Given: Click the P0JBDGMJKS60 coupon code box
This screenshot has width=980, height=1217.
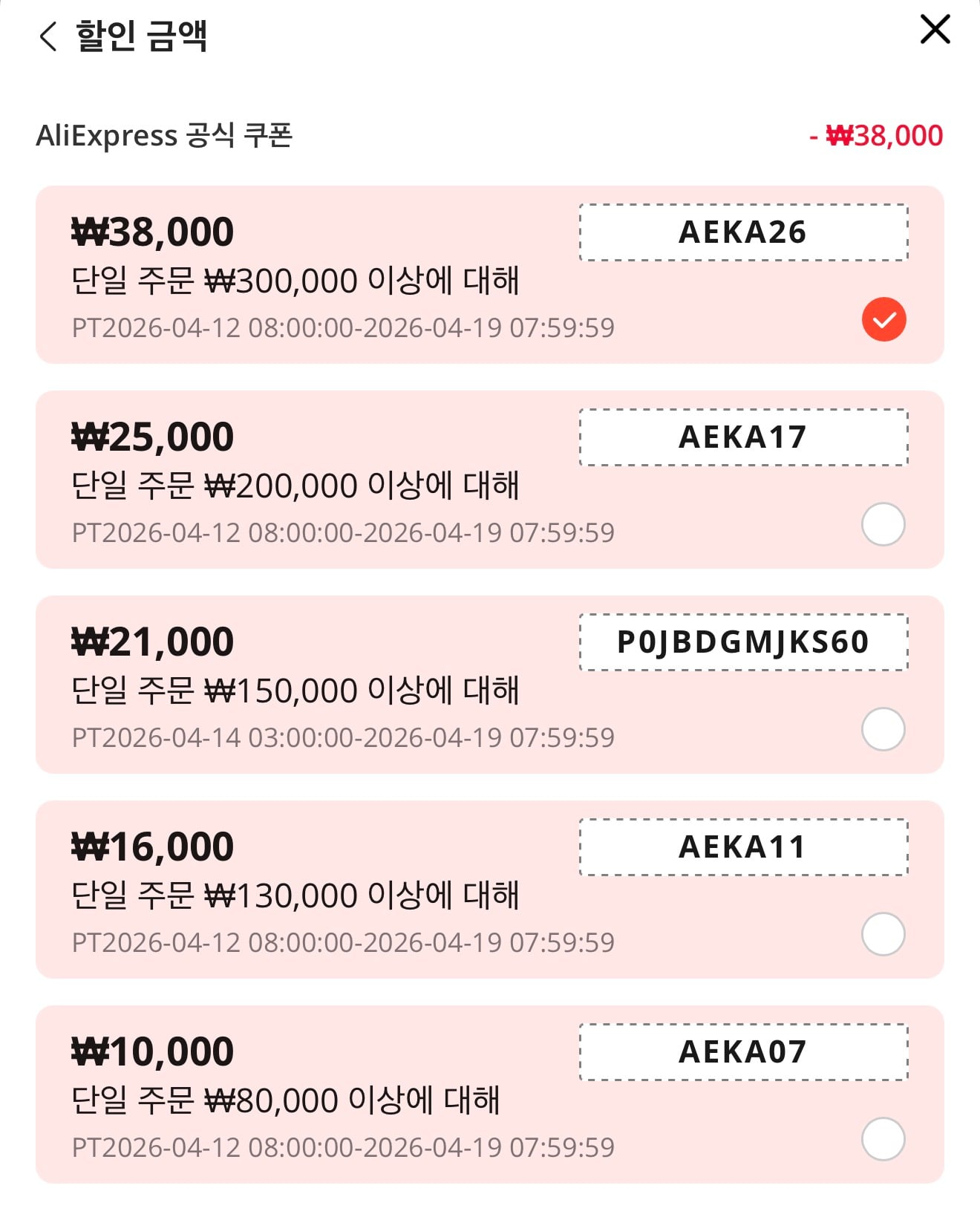Looking at the screenshot, I should point(743,640).
